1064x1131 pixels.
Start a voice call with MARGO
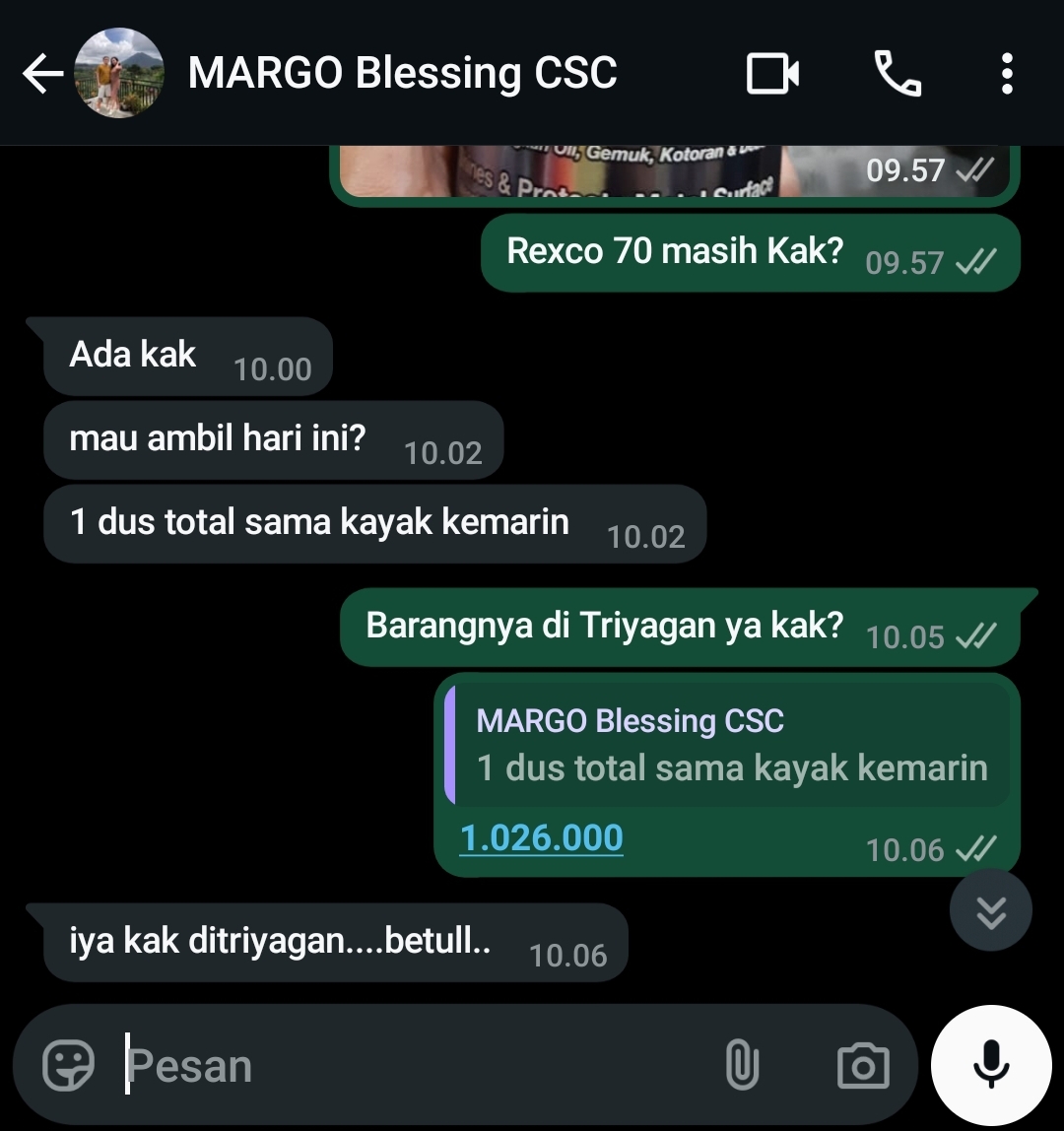click(x=898, y=74)
